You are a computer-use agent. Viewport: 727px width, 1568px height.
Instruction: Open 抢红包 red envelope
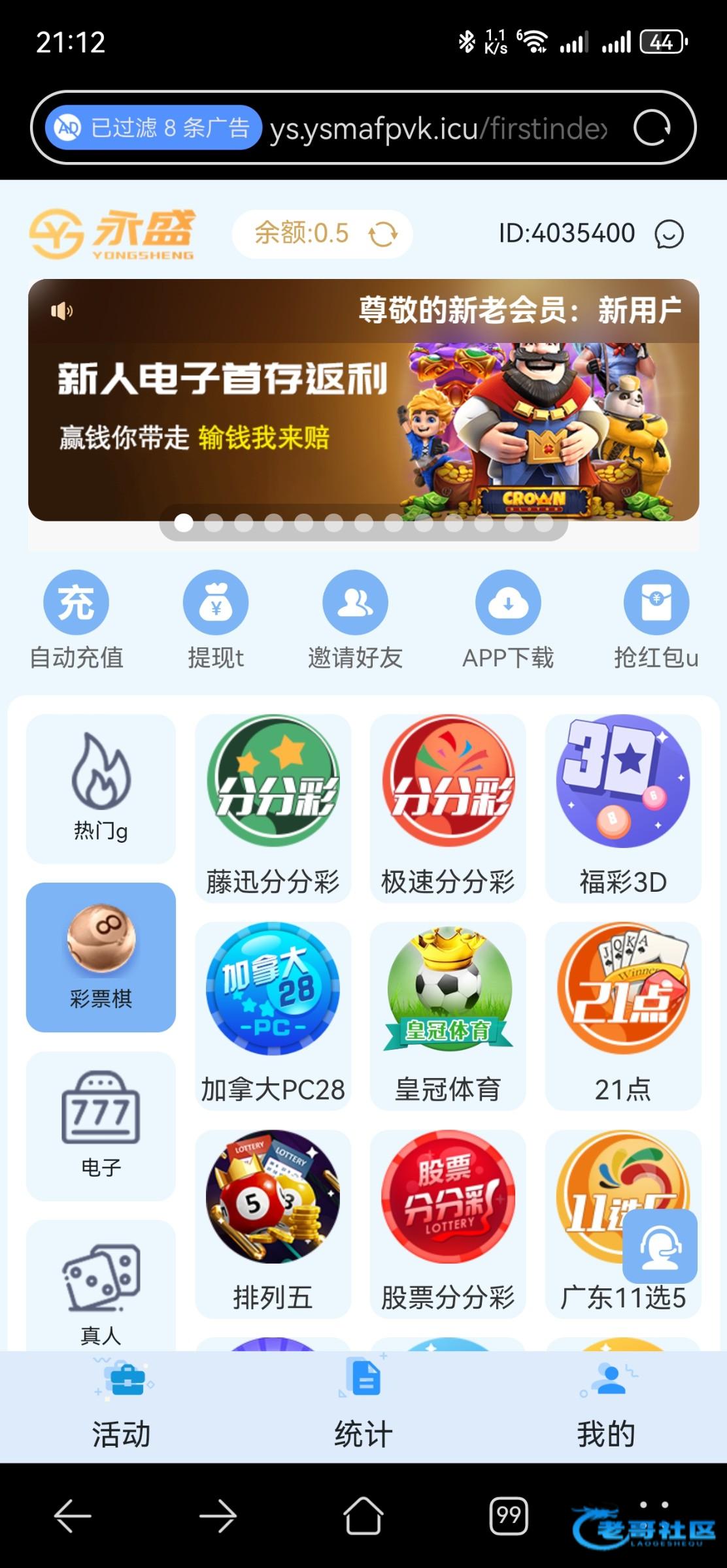656,619
